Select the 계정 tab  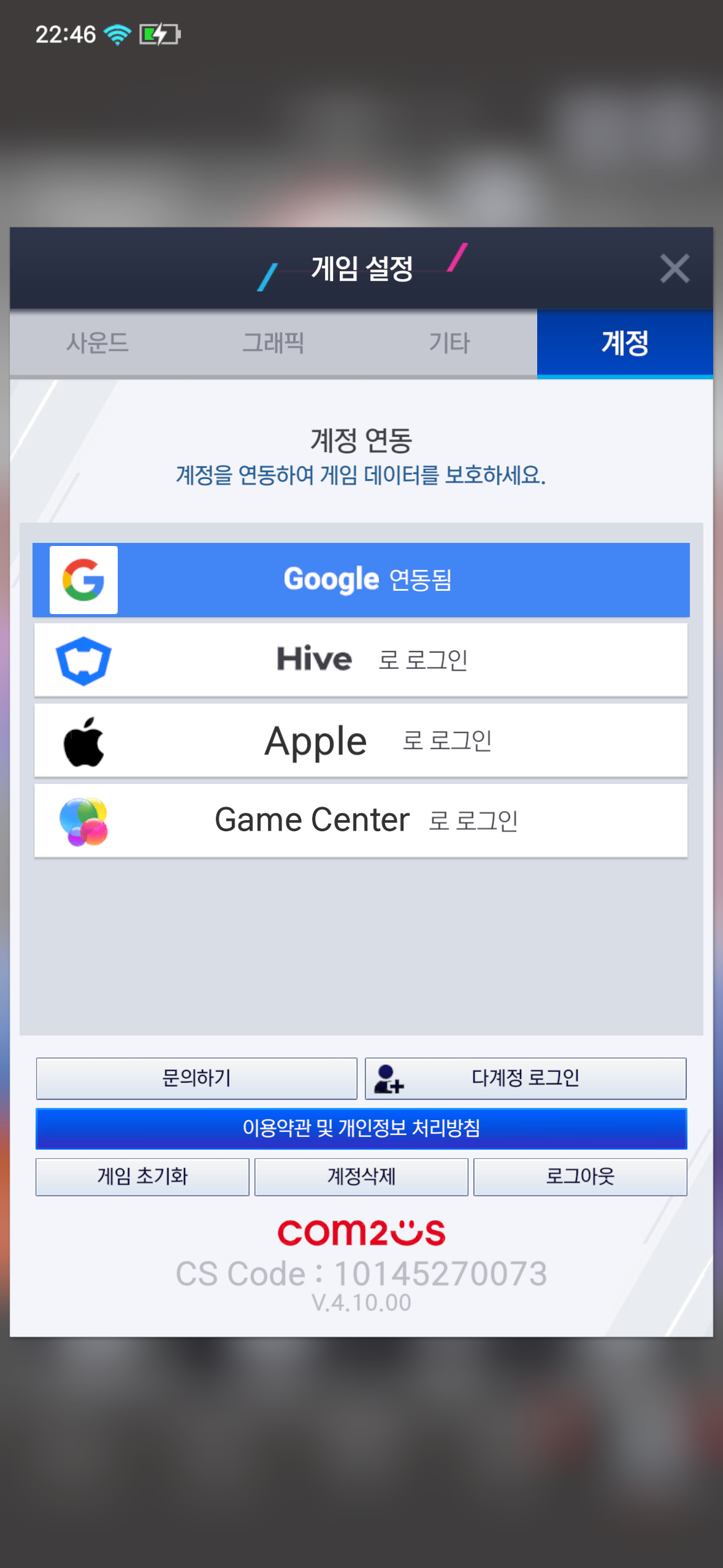pos(624,343)
